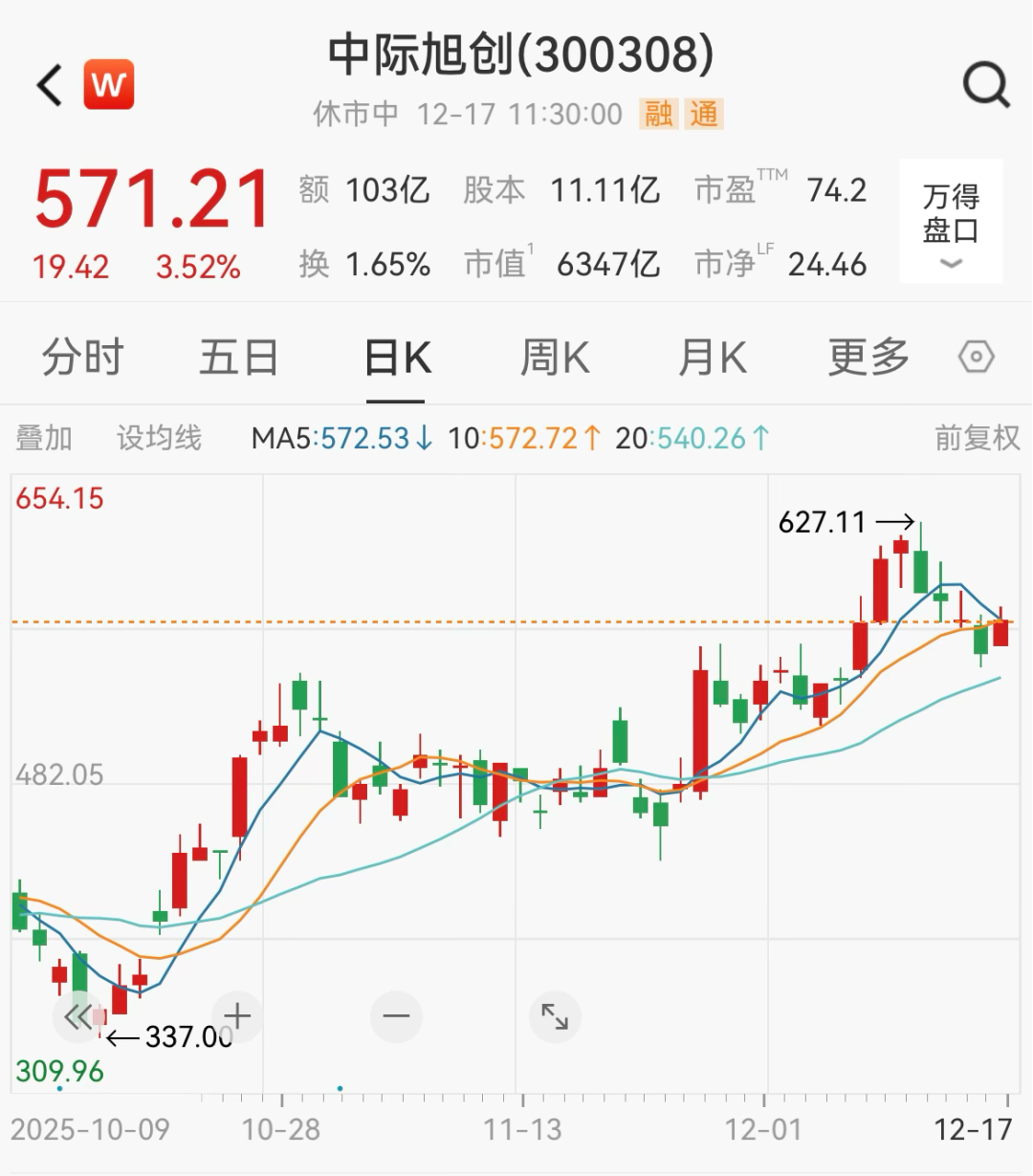Move the chart back with the double-arrow button

coord(77,1016)
